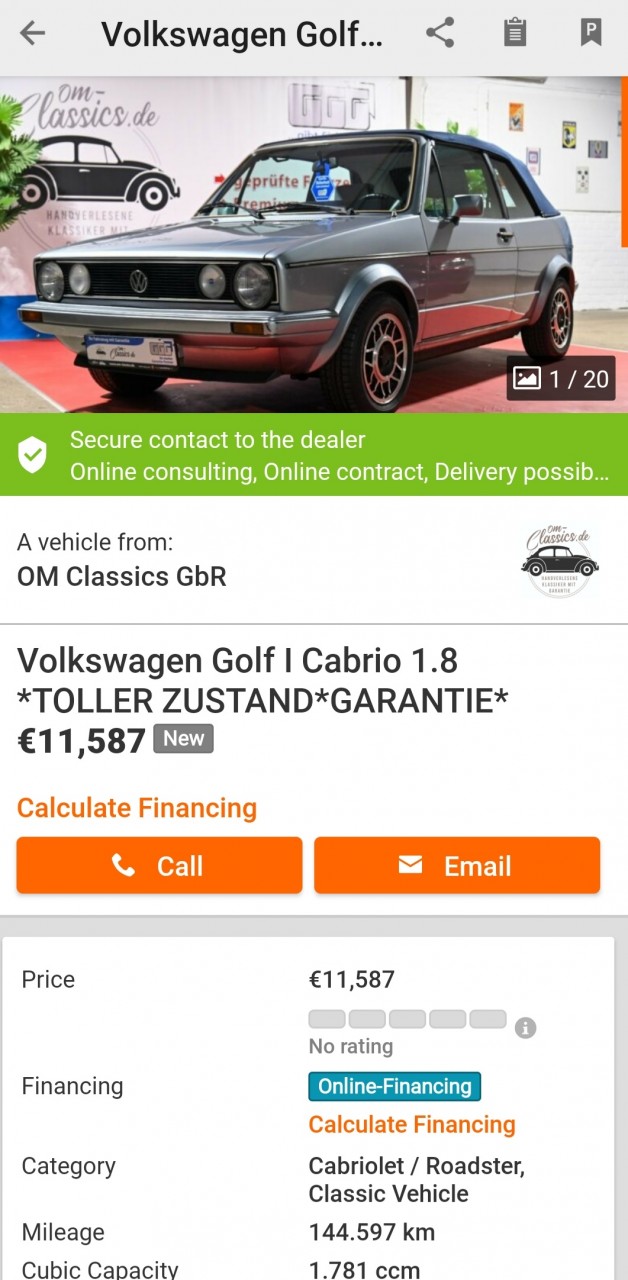Go back using the top arrow
Screen dimensions: 628x1280
coord(33,34)
